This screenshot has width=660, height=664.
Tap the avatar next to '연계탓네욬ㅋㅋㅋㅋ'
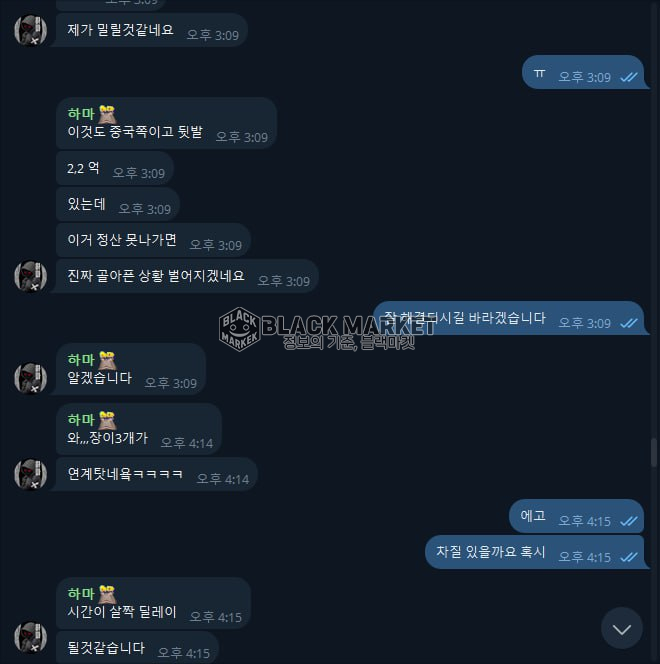(x=31, y=474)
